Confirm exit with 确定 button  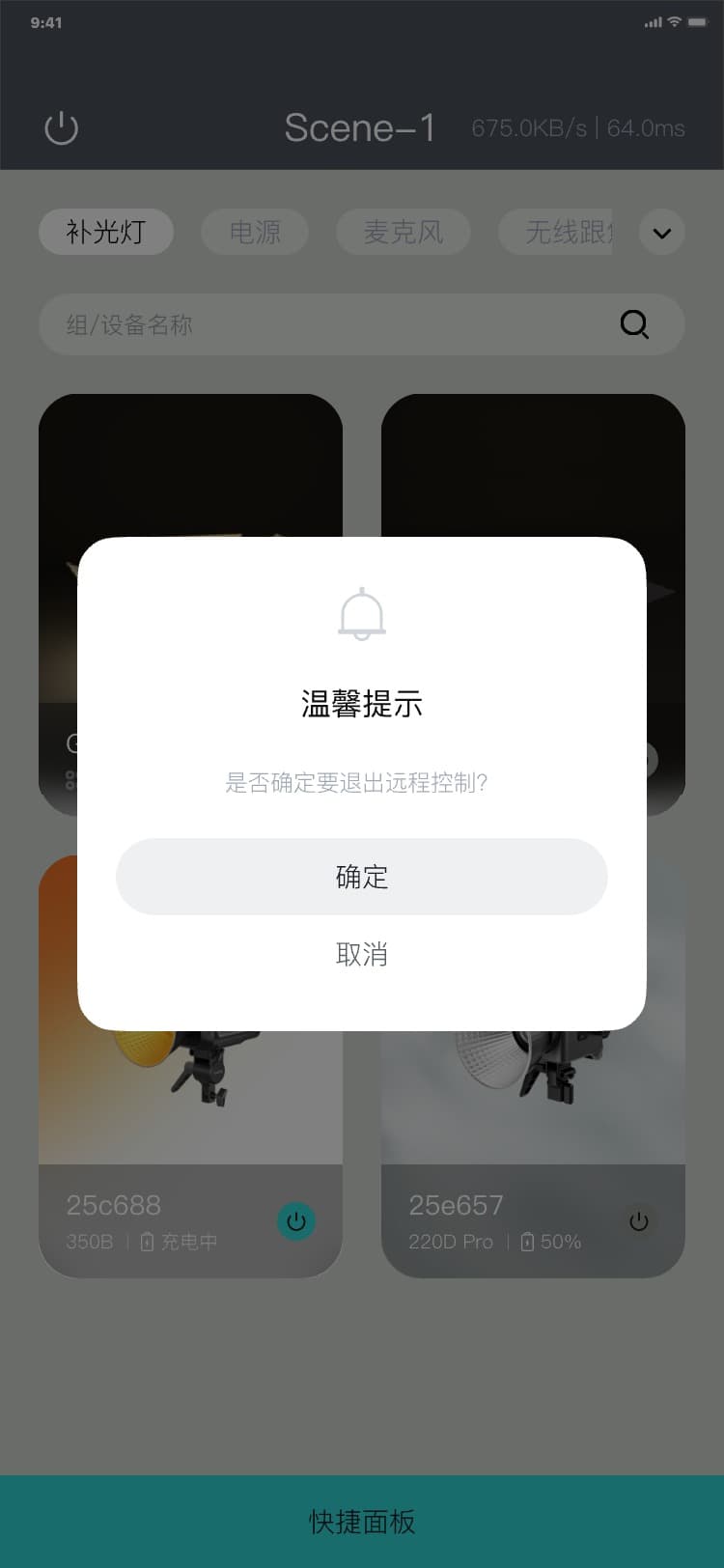(x=361, y=877)
